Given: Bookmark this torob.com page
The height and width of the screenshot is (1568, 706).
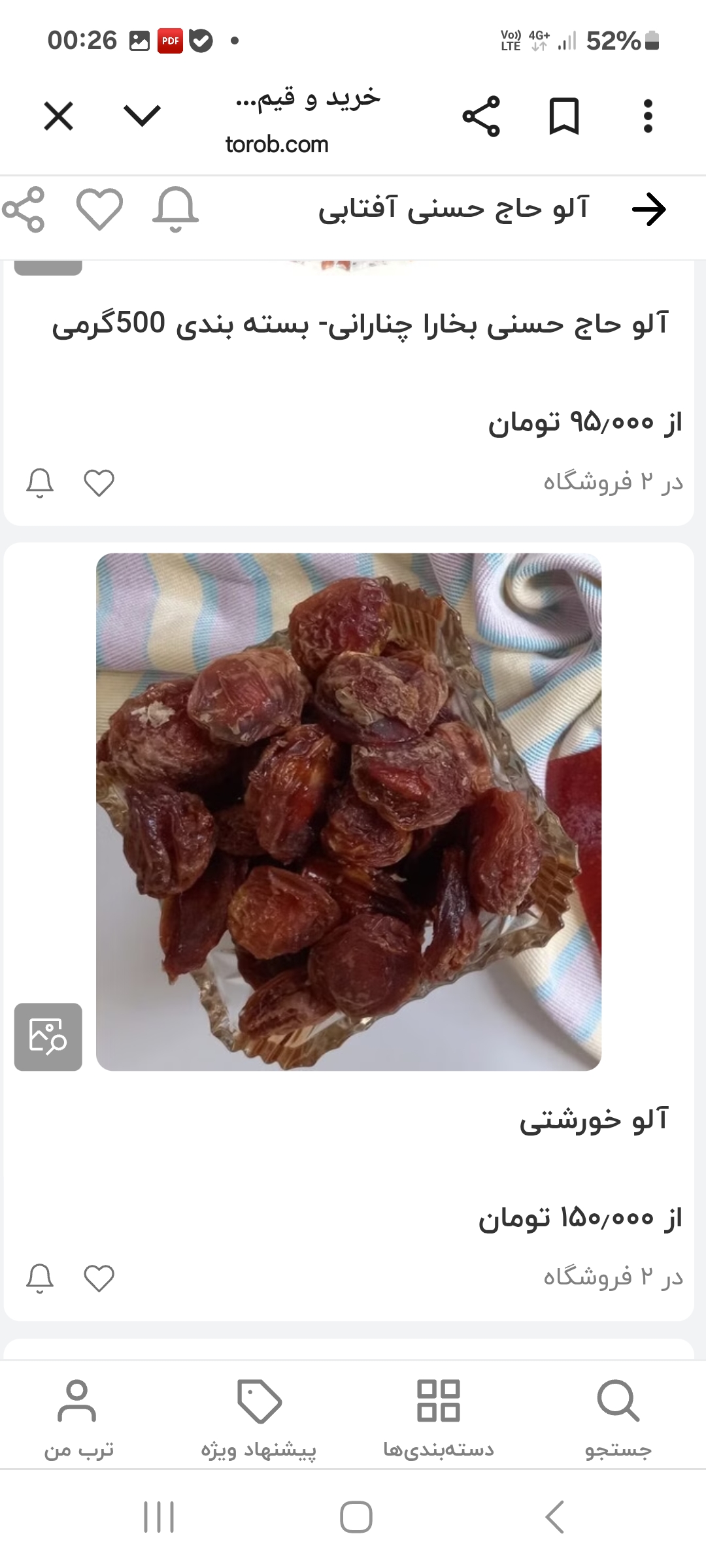Looking at the screenshot, I should pyautogui.click(x=564, y=116).
